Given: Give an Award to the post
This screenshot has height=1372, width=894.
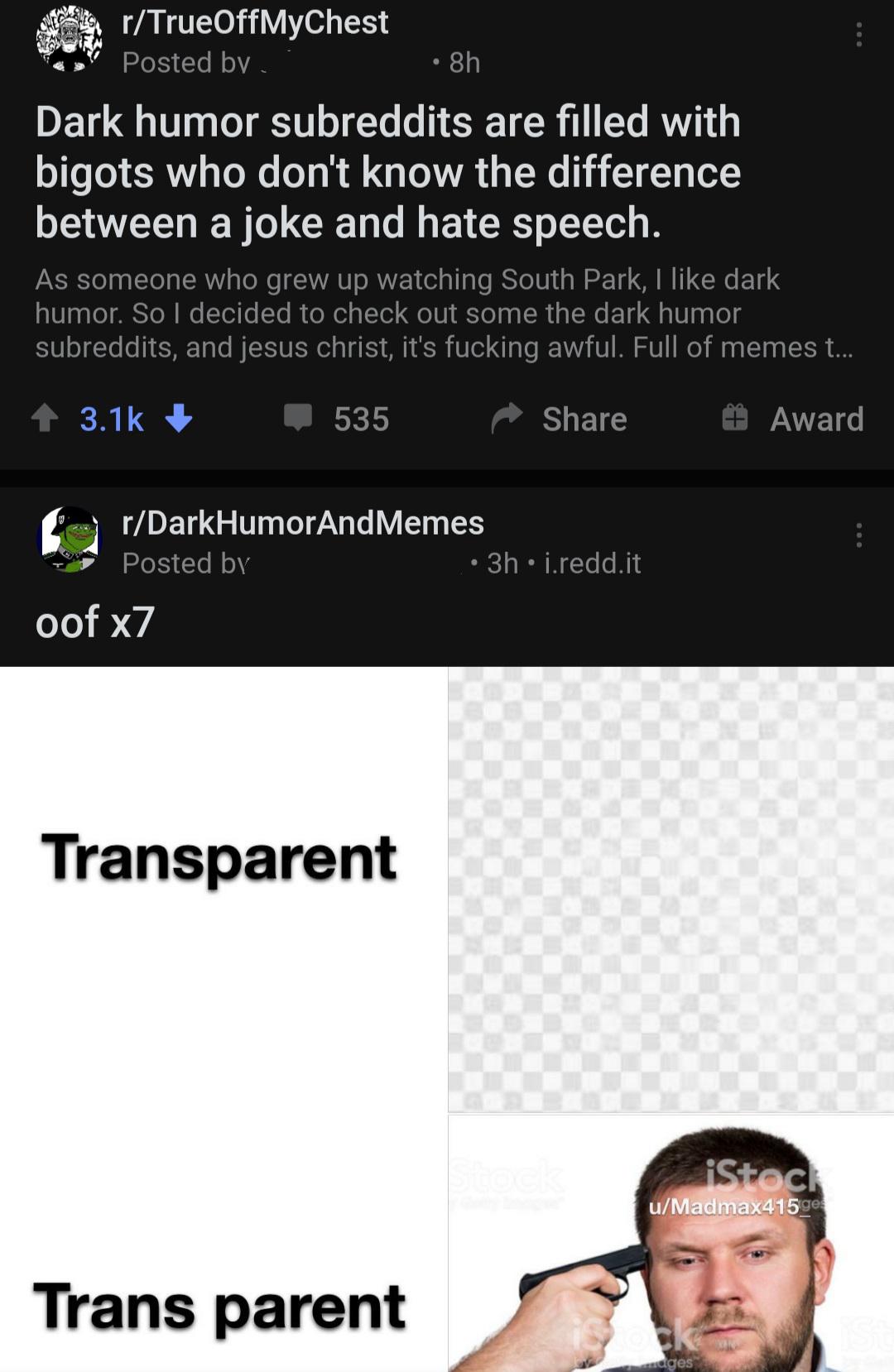Looking at the screenshot, I should coord(793,419).
